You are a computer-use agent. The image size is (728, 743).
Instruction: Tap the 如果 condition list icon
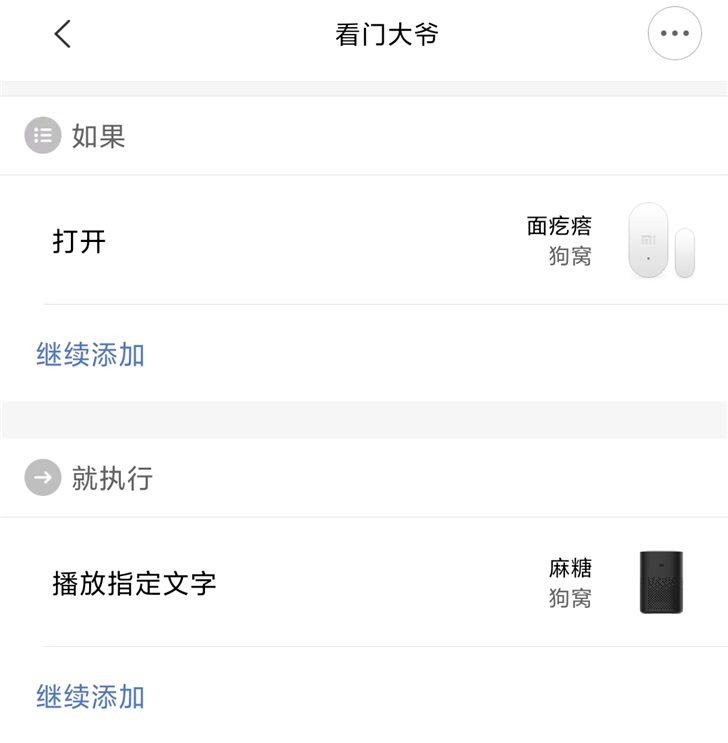pyautogui.click(x=40, y=136)
